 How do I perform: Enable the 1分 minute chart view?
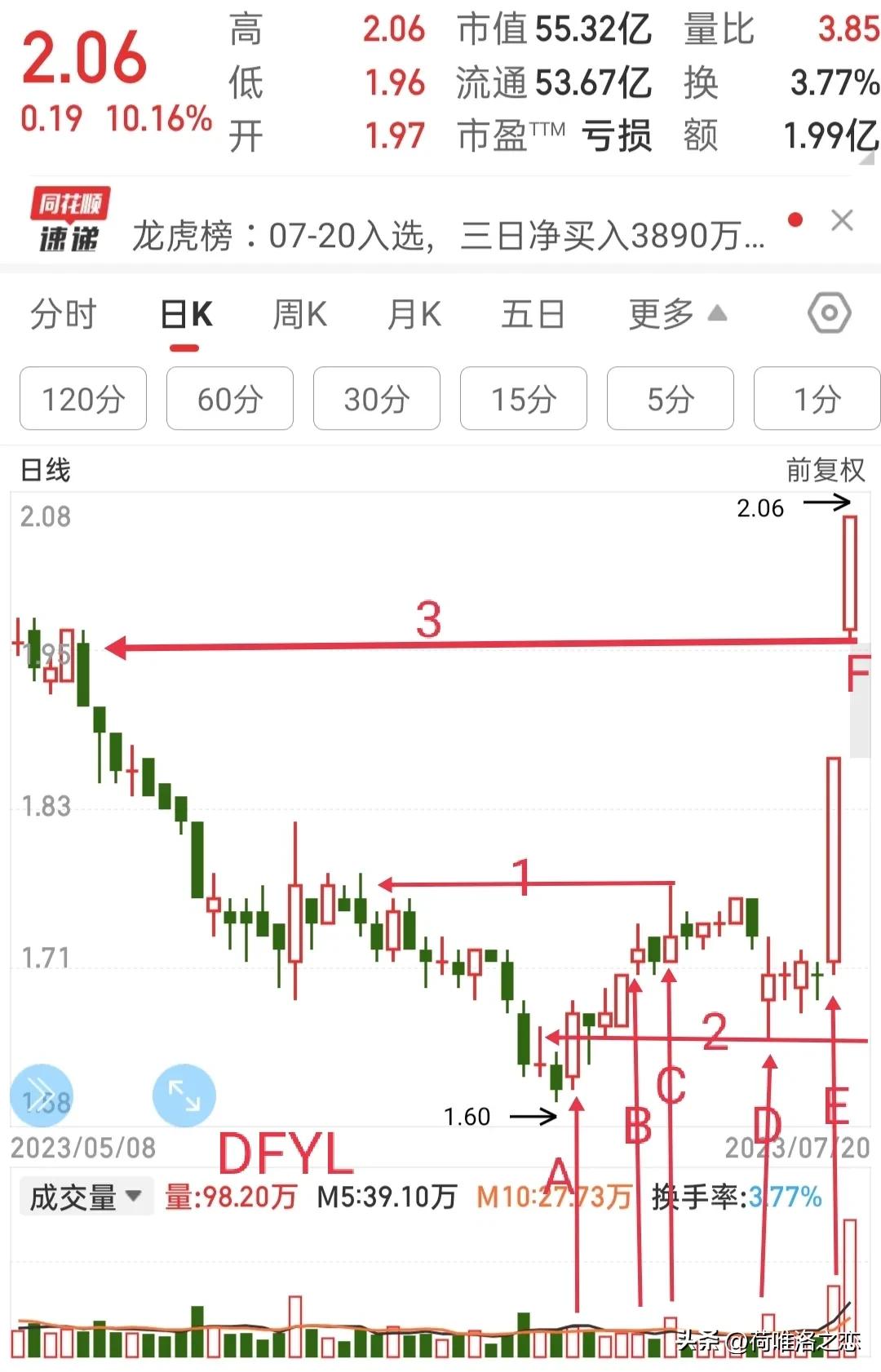pyautogui.click(x=817, y=399)
